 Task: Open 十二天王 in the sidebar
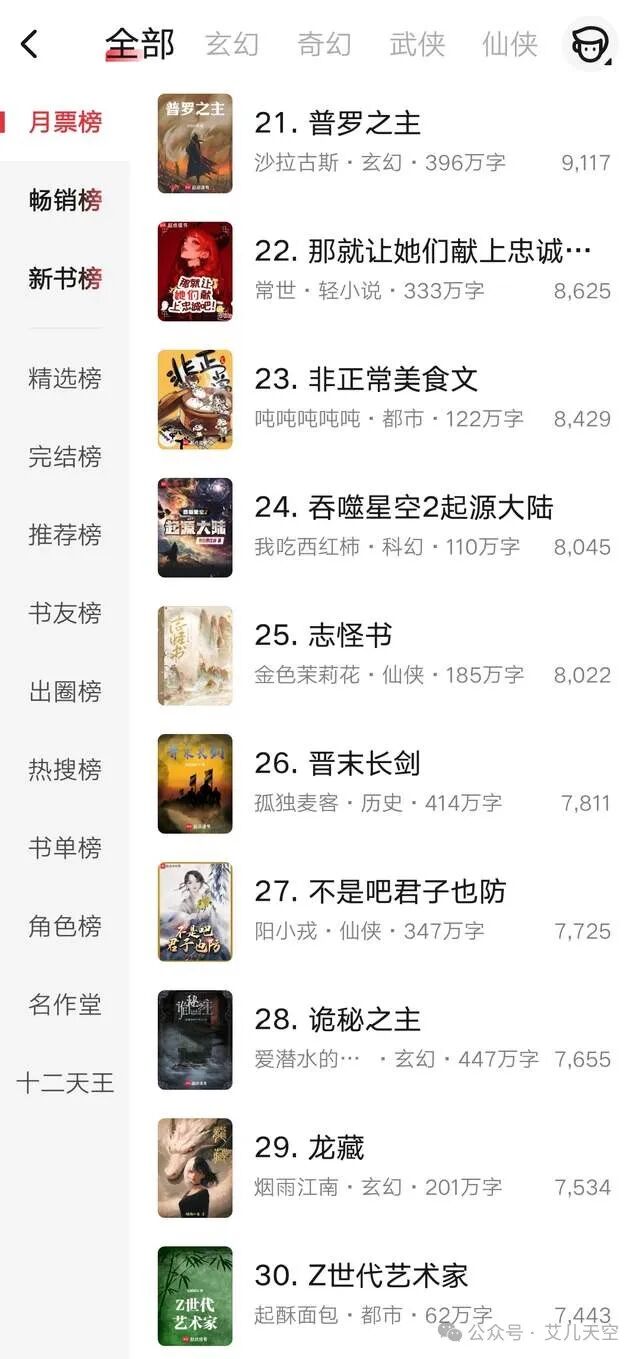tap(65, 1083)
